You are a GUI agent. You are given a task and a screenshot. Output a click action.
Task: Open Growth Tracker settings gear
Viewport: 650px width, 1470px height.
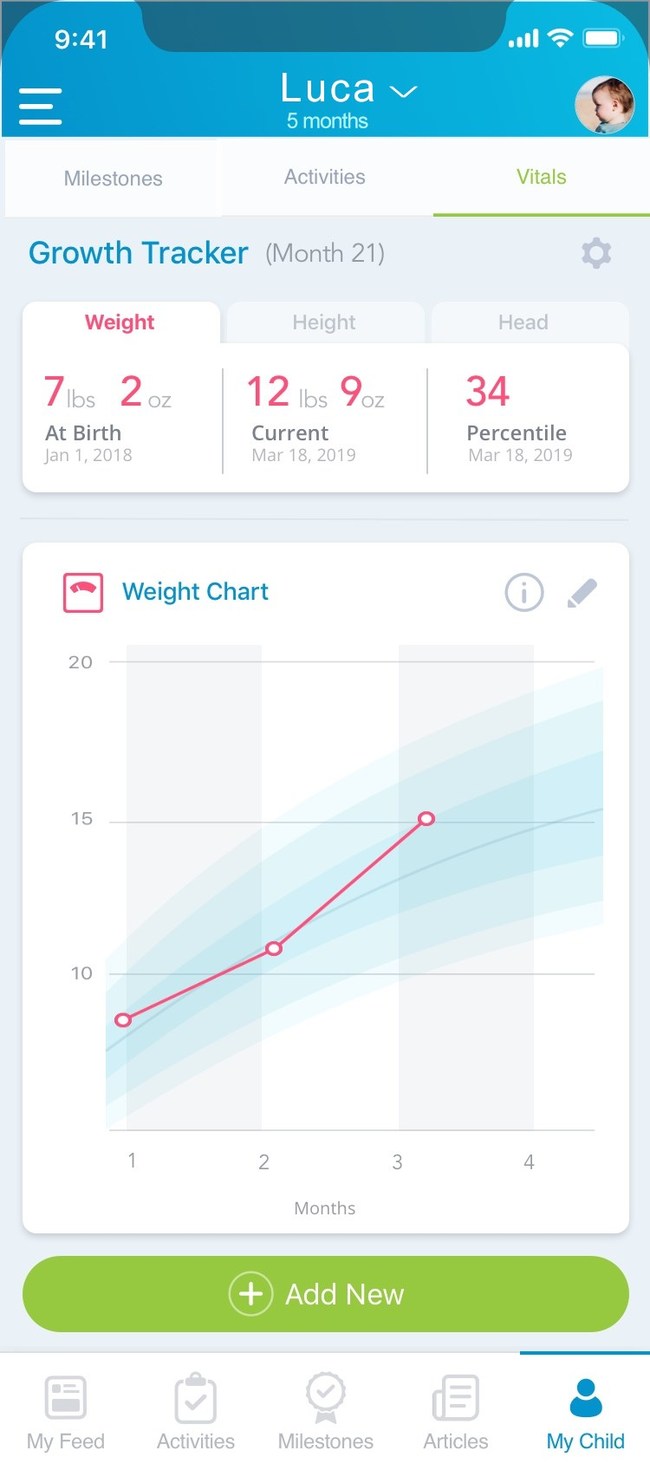click(x=596, y=253)
